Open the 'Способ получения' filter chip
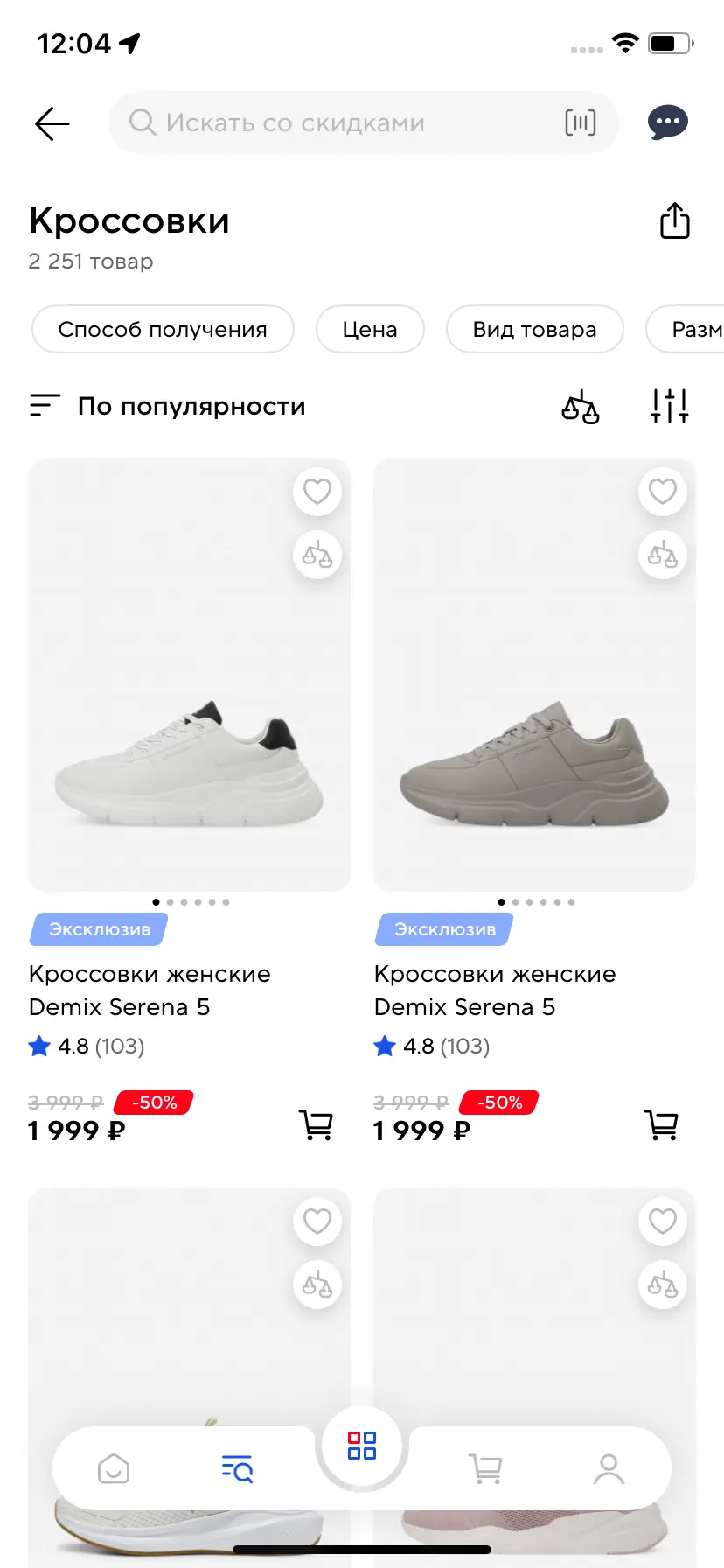The width and height of the screenshot is (724, 1568). [x=163, y=330]
